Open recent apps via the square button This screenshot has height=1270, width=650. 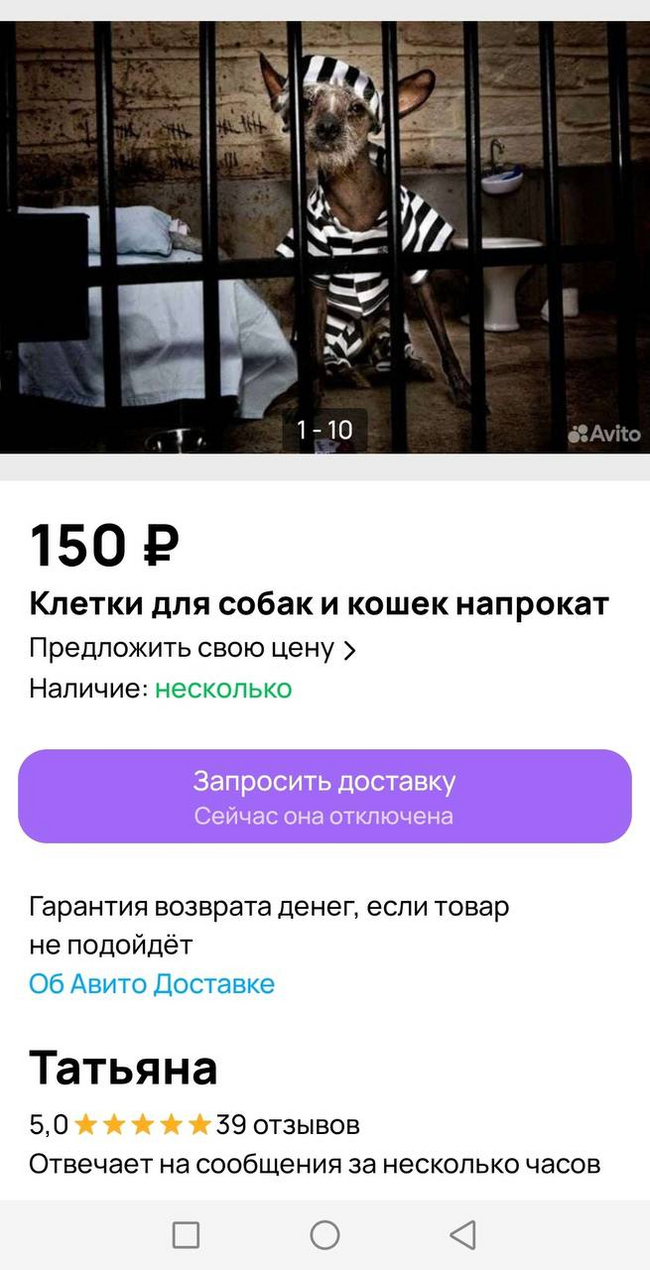tap(186, 1235)
